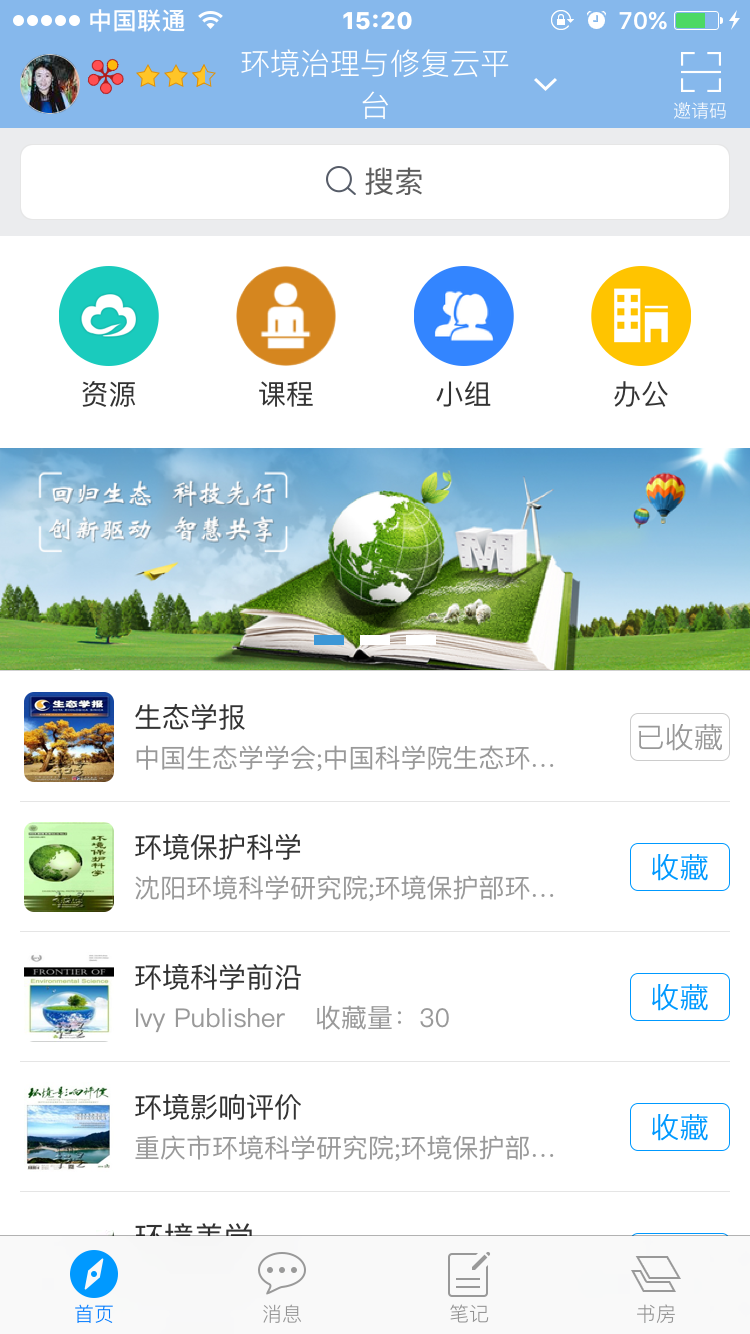Tap the 搜索 search box
The image size is (750, 1334).
pos(375,182)
